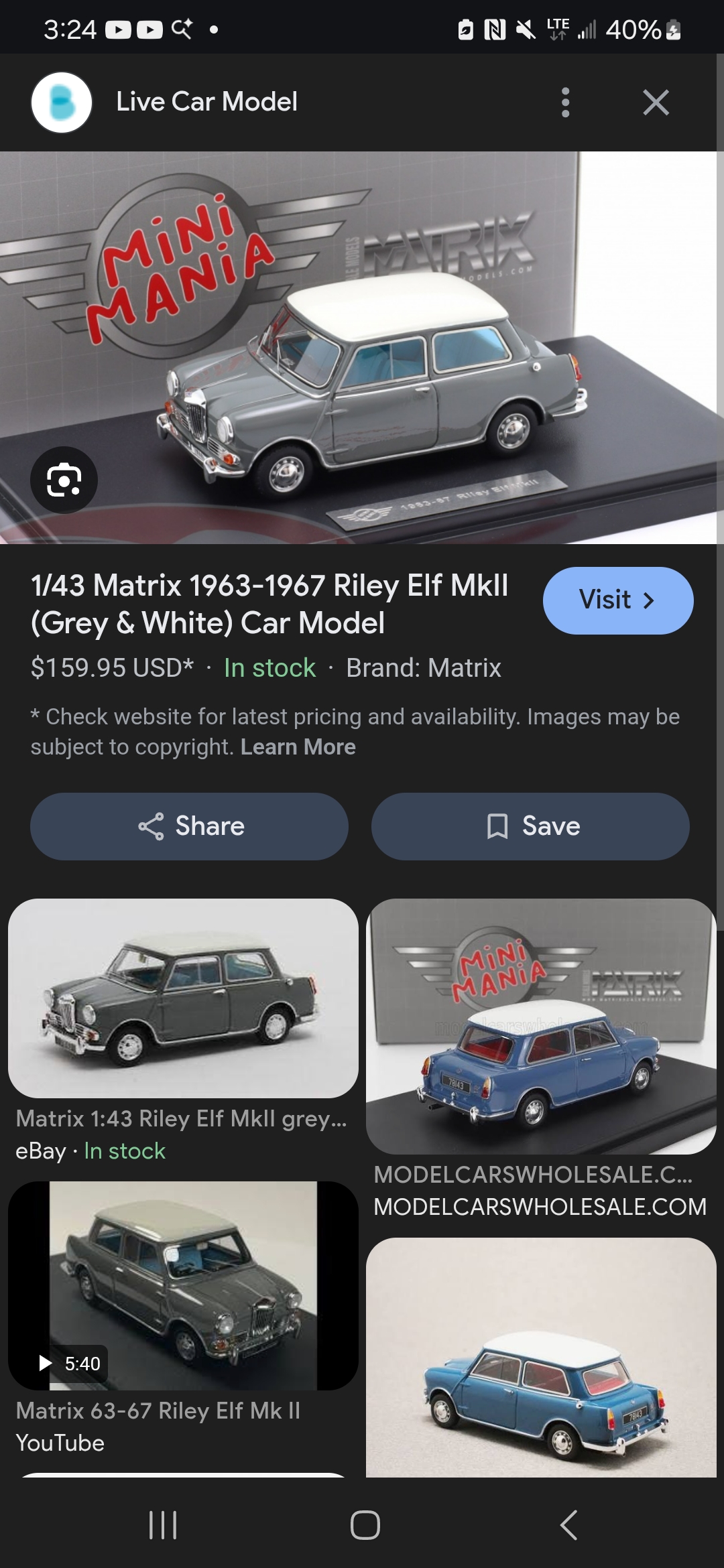This screenshot has height=1568, width=724.
Task: Open the three-dot overflow menu
Action: (565, 103)
